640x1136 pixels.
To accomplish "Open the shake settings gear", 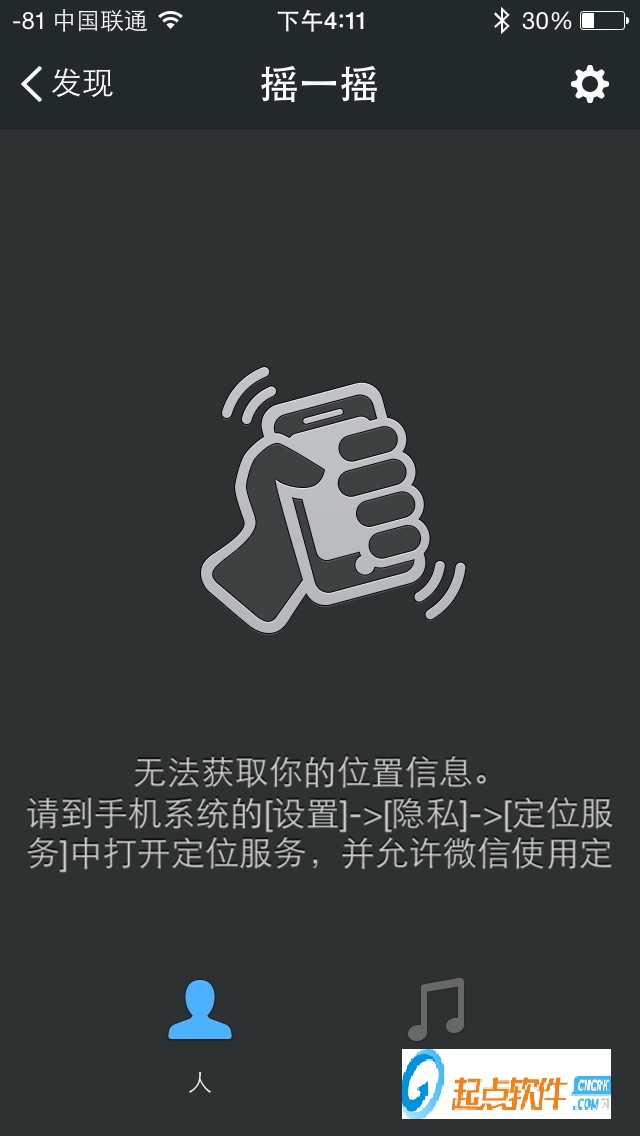I will point(589,84).
